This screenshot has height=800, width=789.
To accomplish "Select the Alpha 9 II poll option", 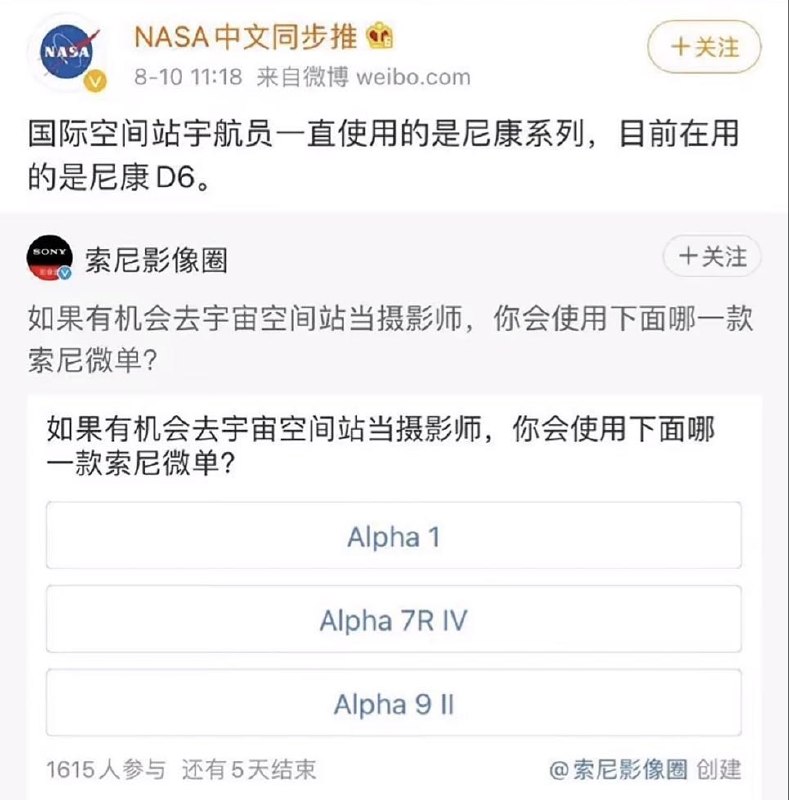I will [393, 704].
